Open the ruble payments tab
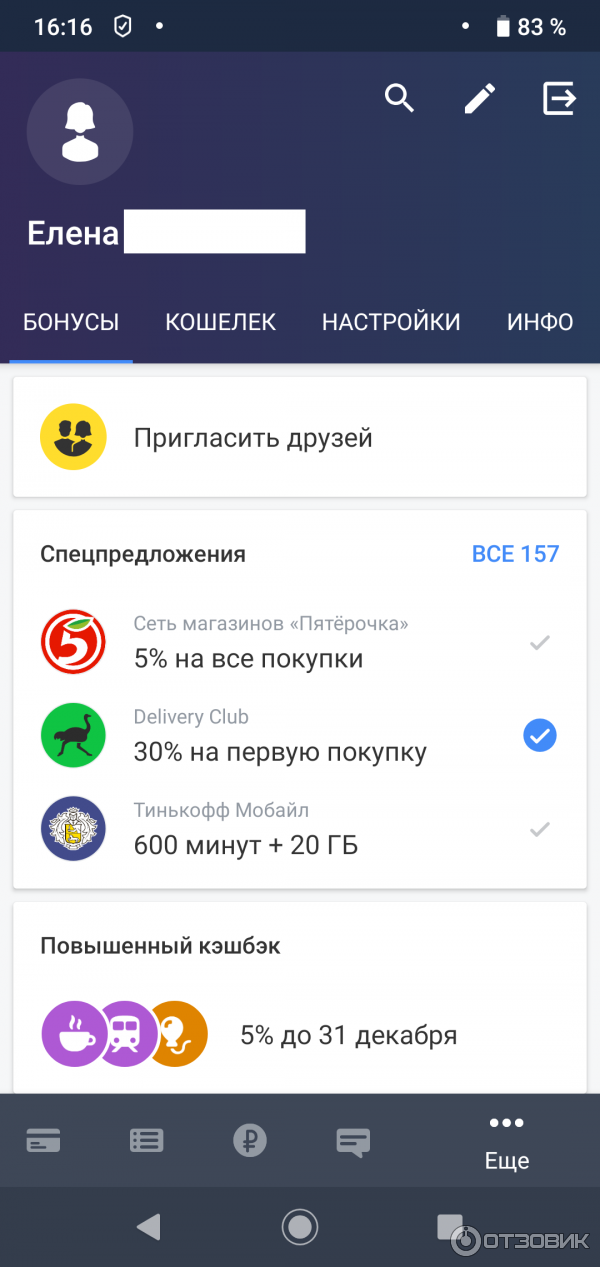This screenshot has width=600, height=1267. (x=250, y=1140)
